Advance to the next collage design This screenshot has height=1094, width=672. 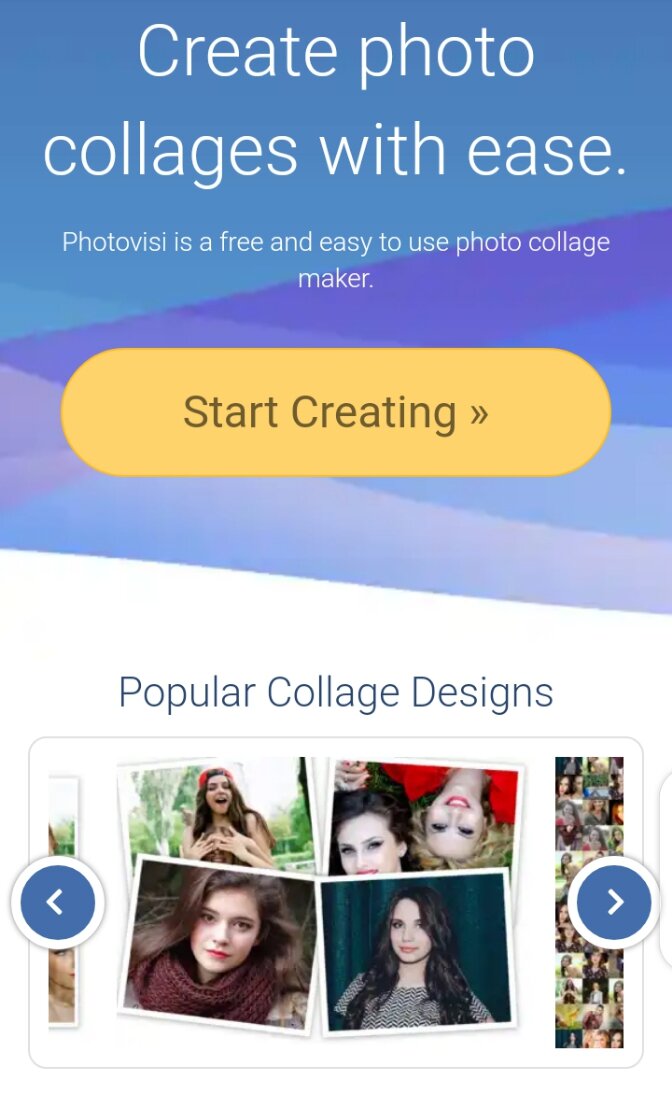614,903
